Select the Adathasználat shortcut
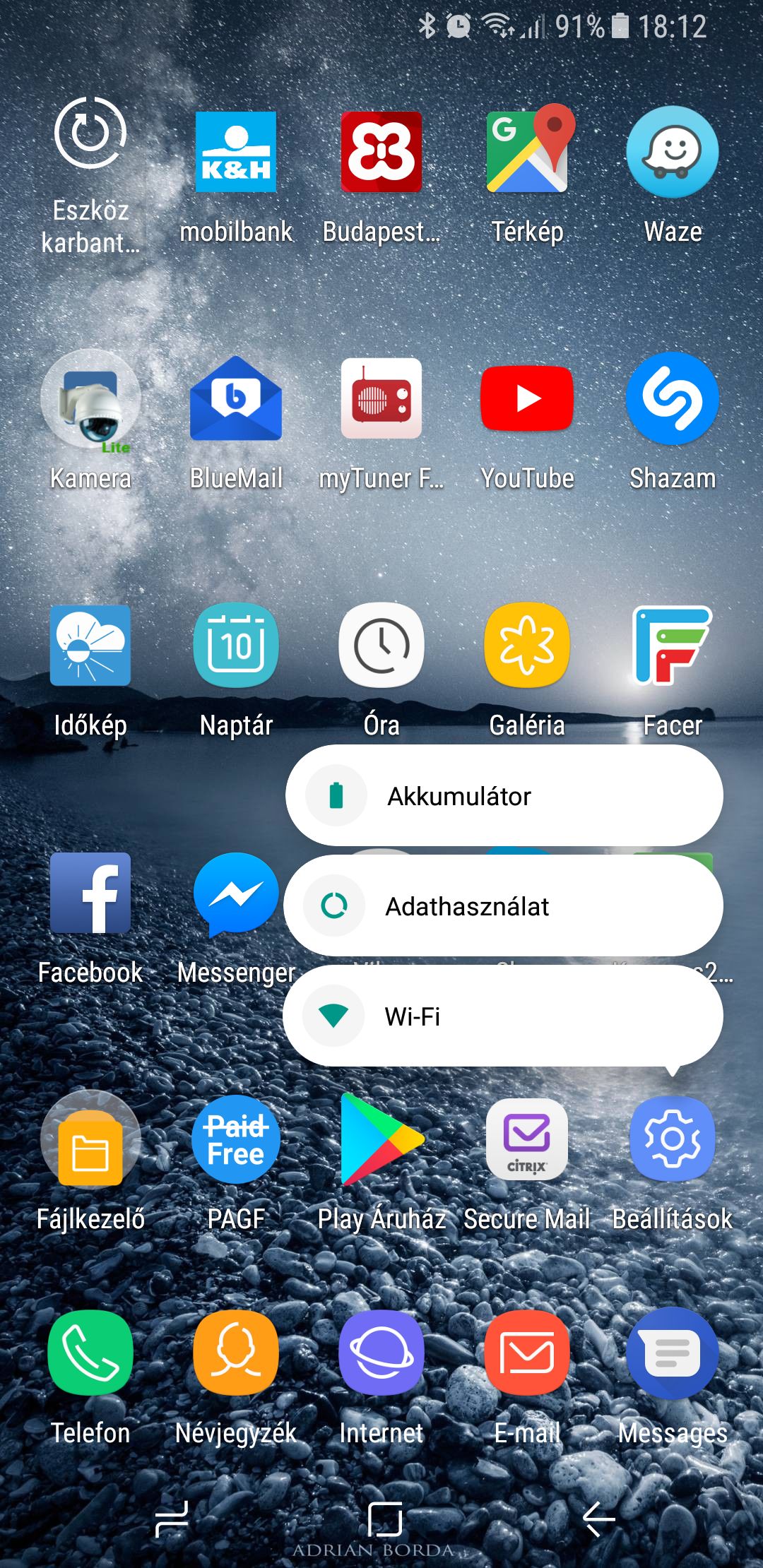The width and height of the screenshot is (763, 1568). [504, 906]
